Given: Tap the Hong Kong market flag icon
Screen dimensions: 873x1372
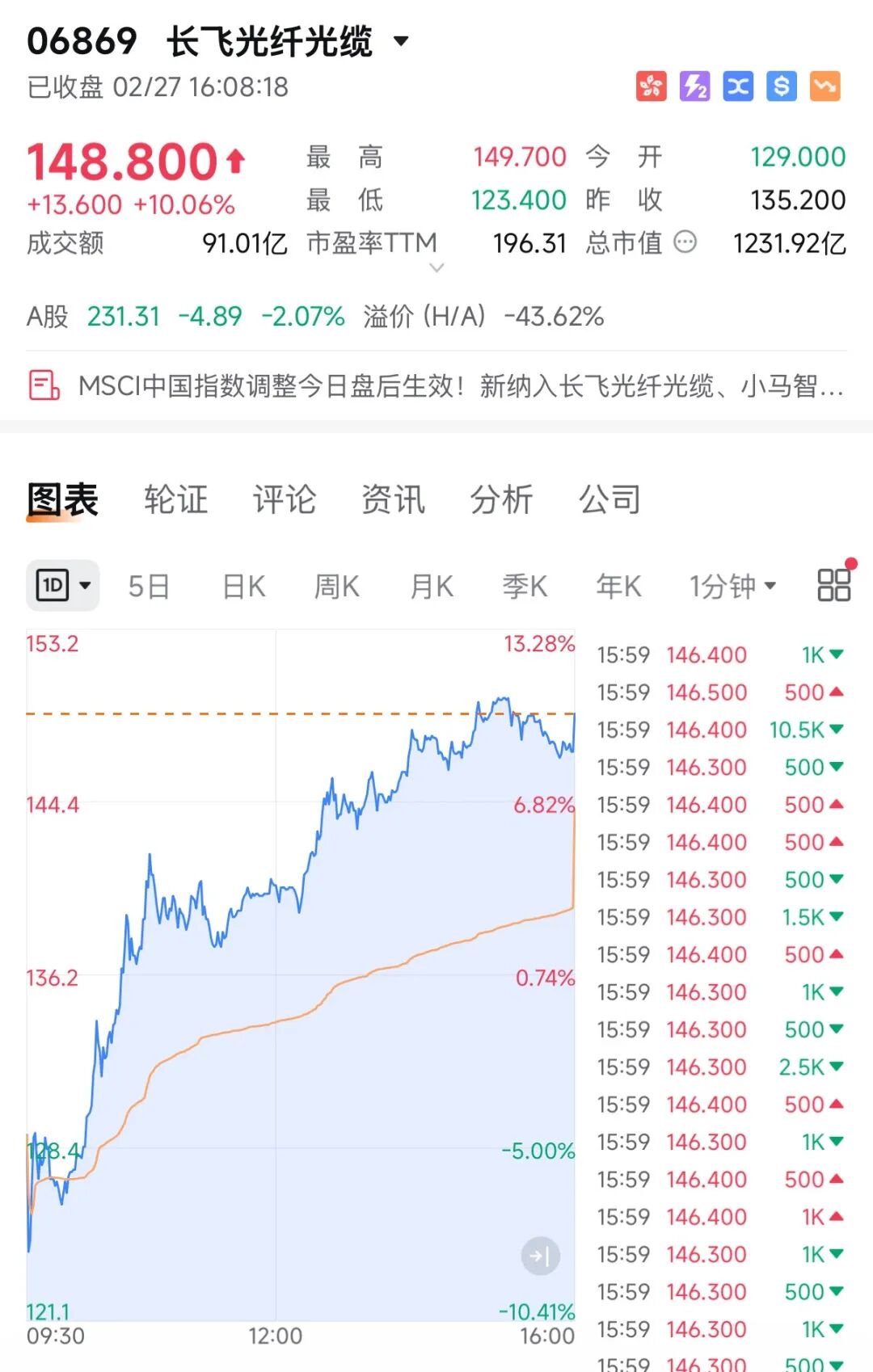Looking at the screenshot, I should point(652,86).
